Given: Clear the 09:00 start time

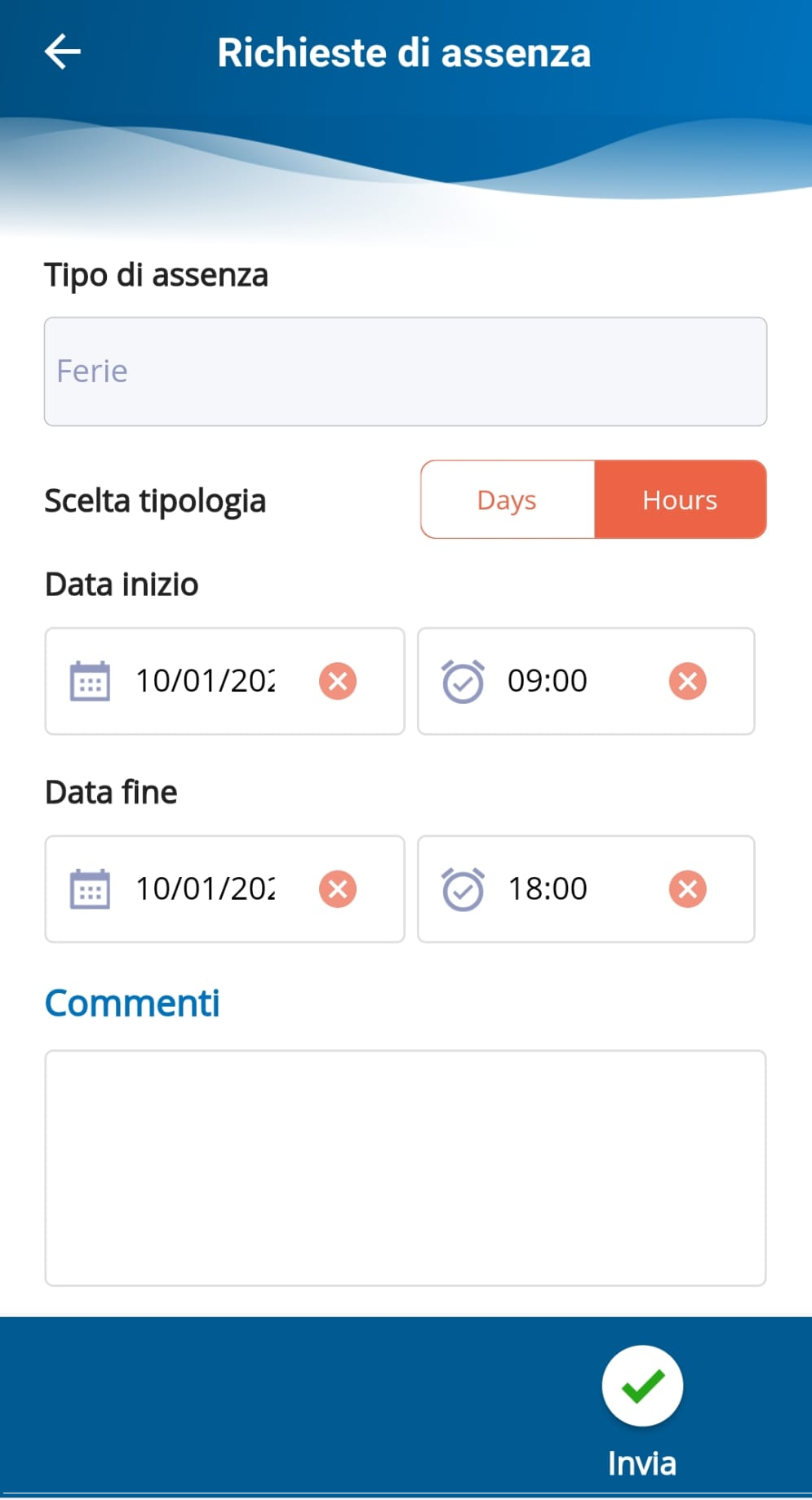Looking at the screenshot, I should tap(688, 681).
